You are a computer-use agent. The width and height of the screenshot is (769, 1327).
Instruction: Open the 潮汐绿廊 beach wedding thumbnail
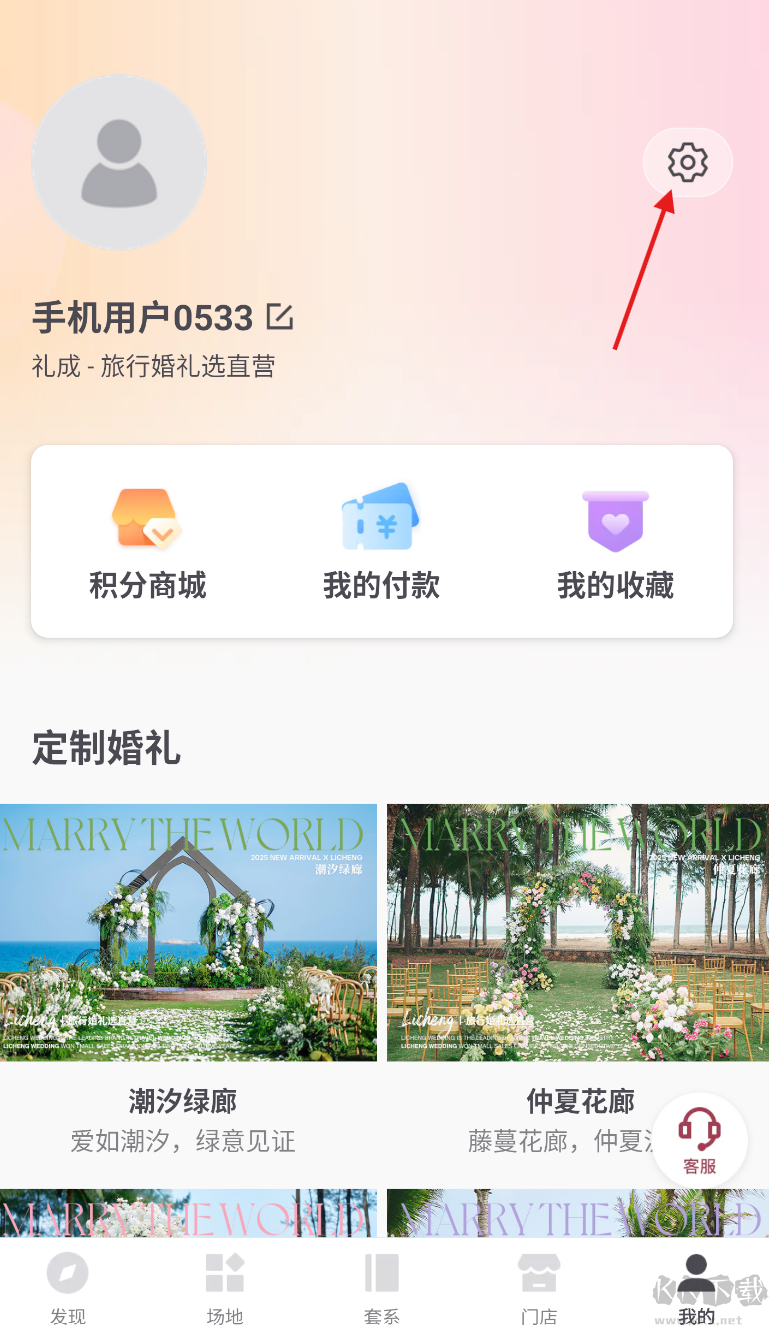(x=190, y=932)
